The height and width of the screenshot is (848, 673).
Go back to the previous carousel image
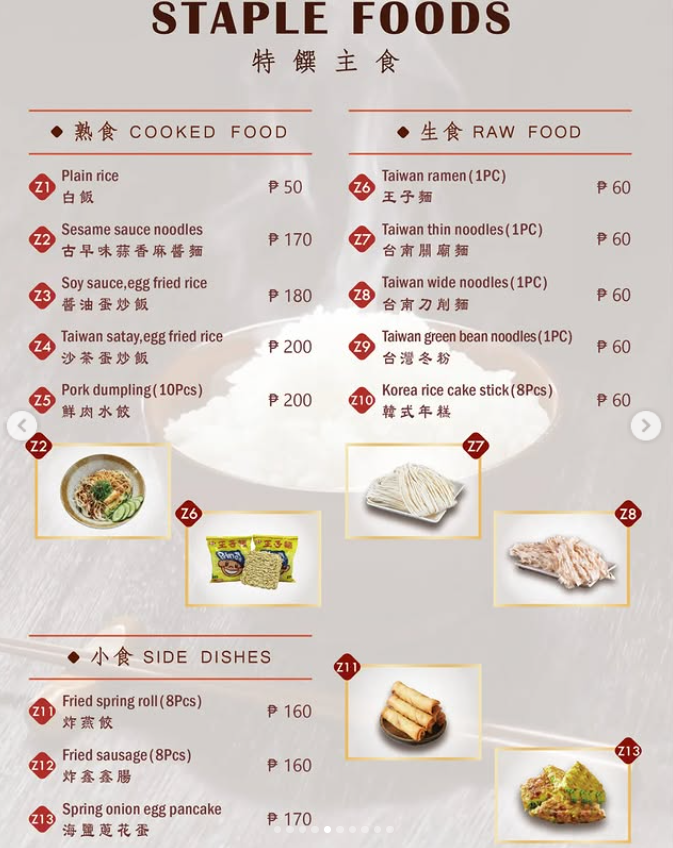pyautogui.click(x=22, y=426)
